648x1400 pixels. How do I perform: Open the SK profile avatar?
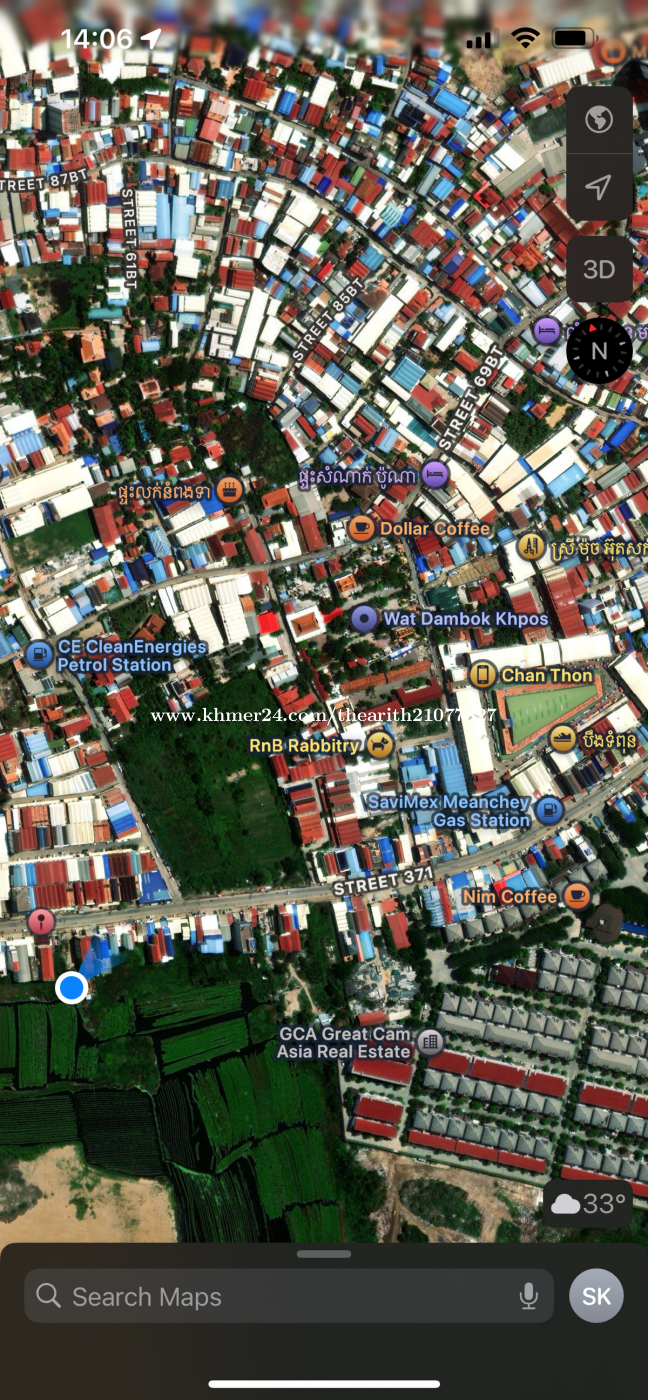point(597,1296)
